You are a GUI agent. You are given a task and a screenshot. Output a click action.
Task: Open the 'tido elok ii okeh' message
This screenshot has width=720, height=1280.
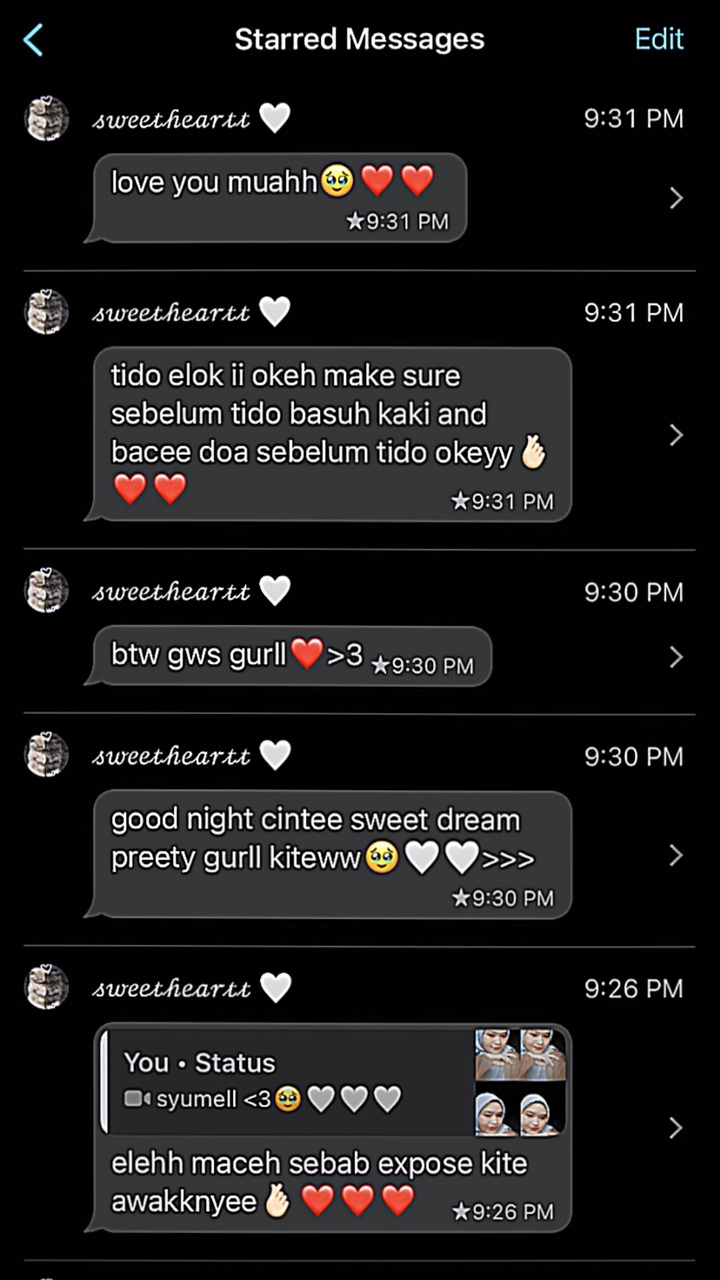point(328,434)
